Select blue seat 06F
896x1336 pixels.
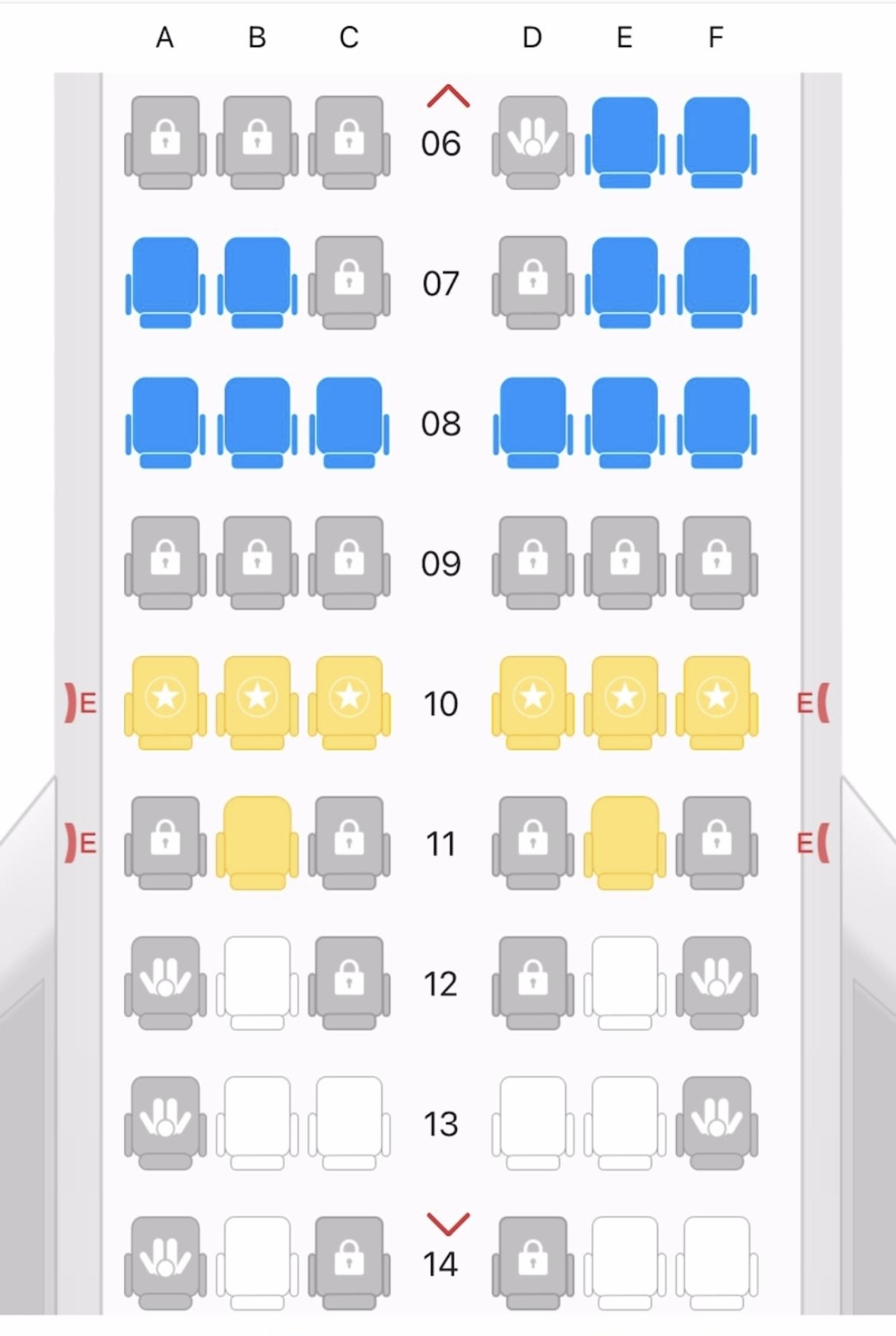click(717, 140)
